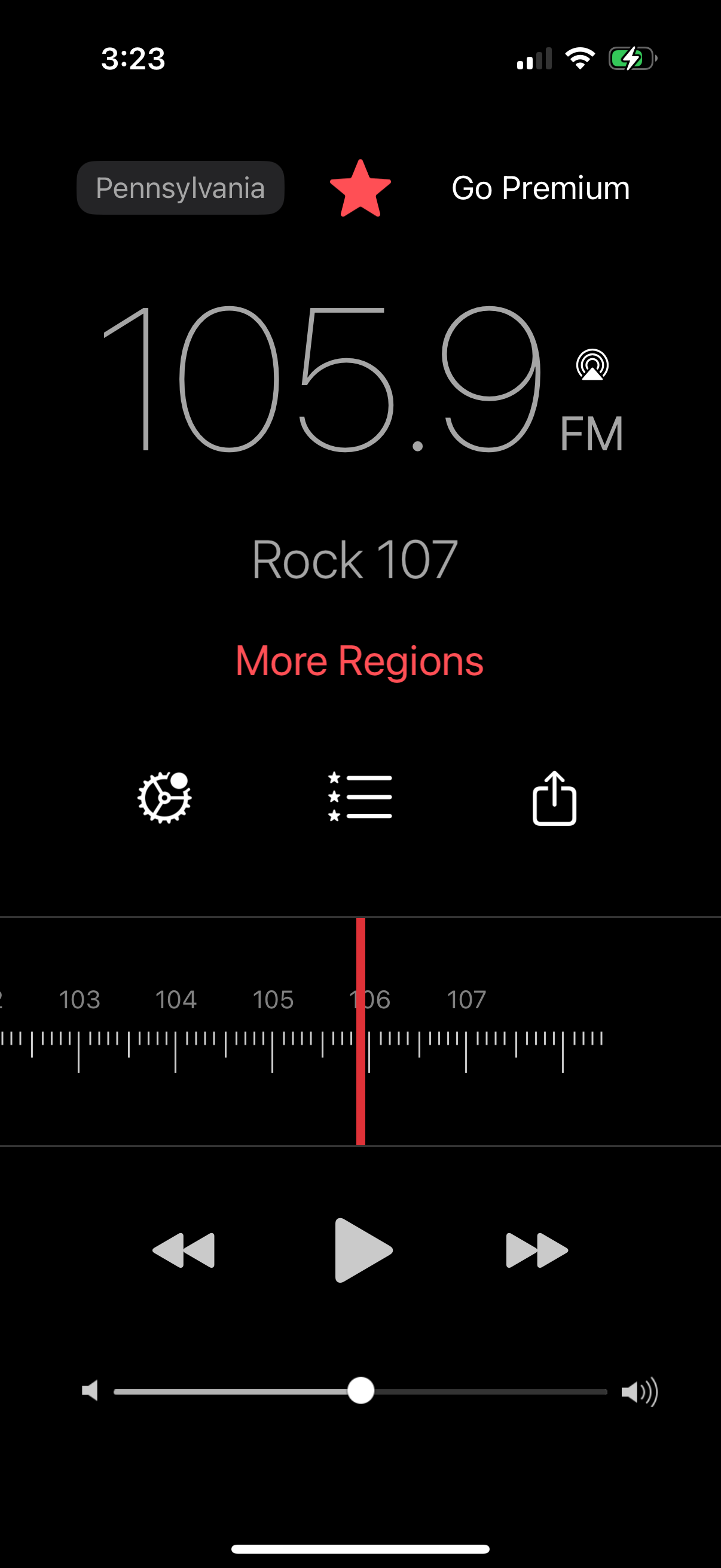Tap the Wi-Fi status icon

[x=579, y=58]
